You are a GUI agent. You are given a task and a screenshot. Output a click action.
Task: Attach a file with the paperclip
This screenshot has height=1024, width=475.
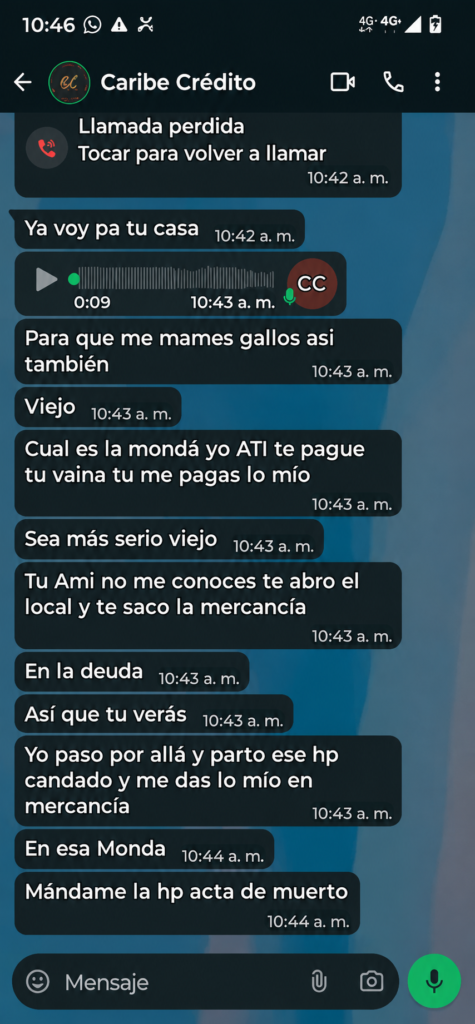(x=318, y=982)
